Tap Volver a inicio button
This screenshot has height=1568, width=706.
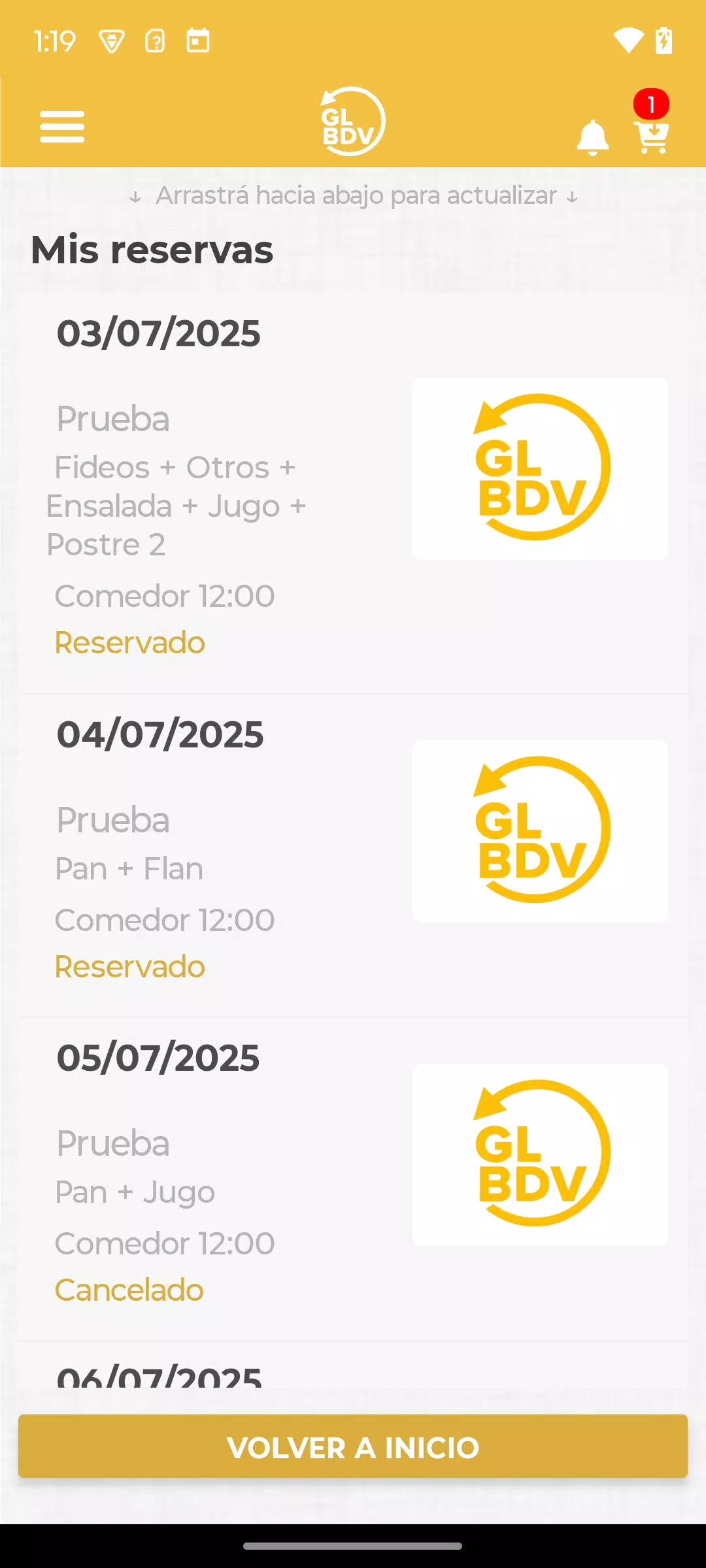353,1446
